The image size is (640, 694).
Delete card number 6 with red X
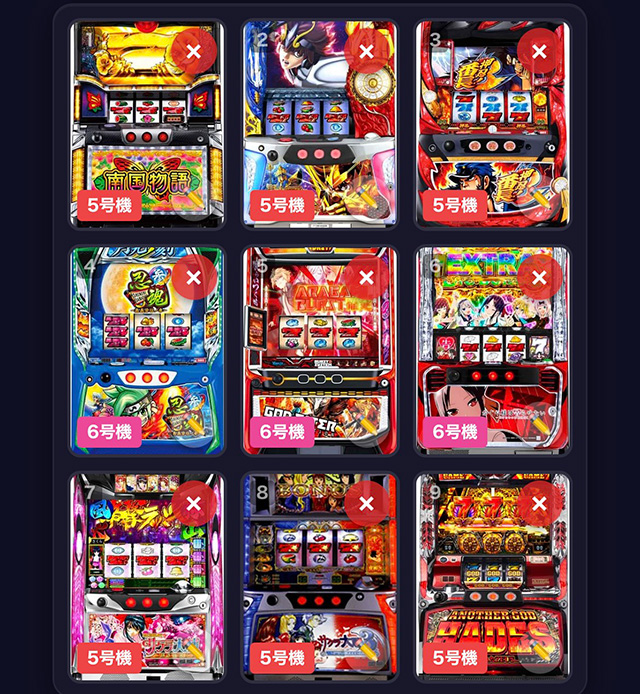pyautogui.click(x=539, y=277)
